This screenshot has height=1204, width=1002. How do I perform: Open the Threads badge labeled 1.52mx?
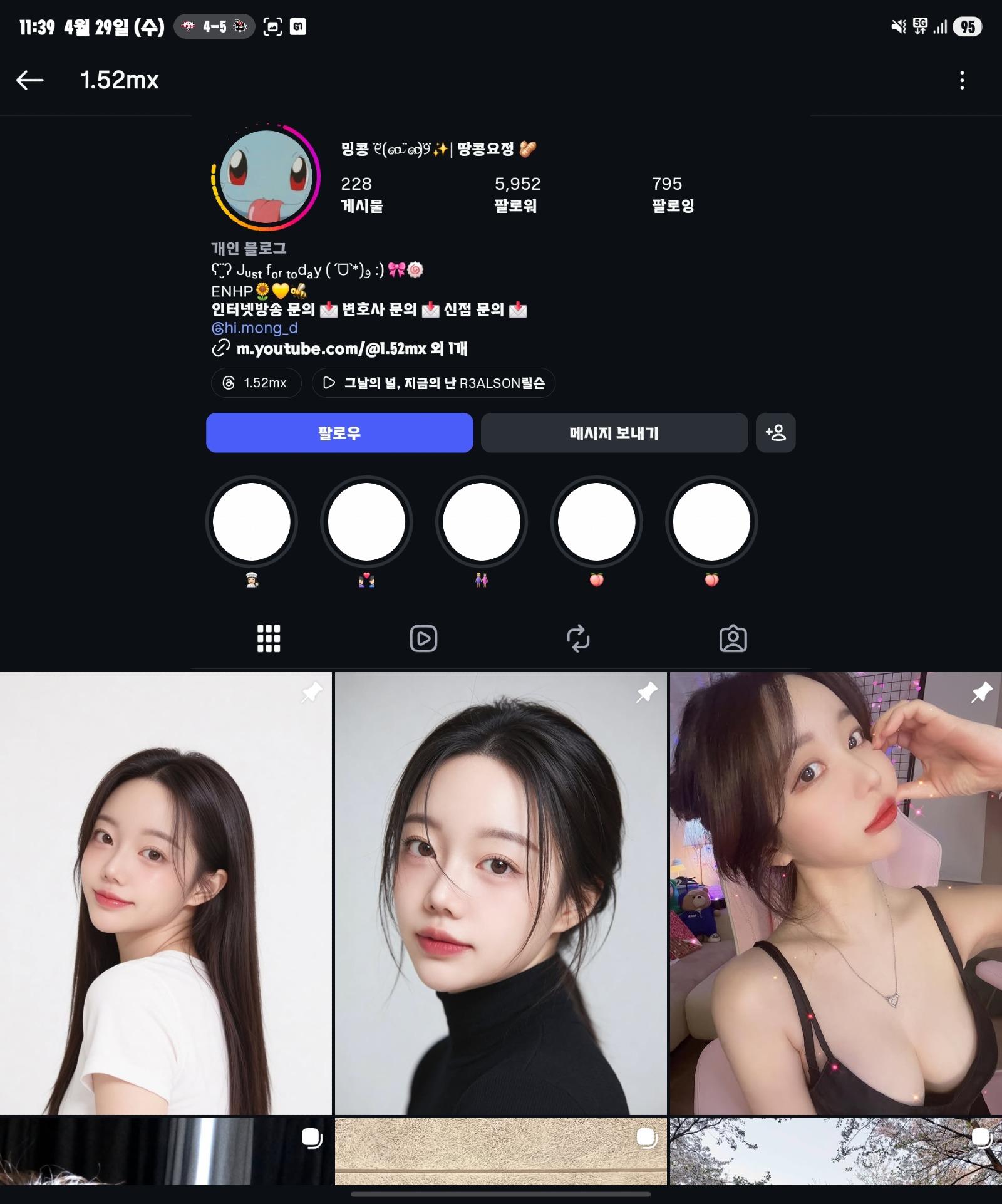[256, 383]
